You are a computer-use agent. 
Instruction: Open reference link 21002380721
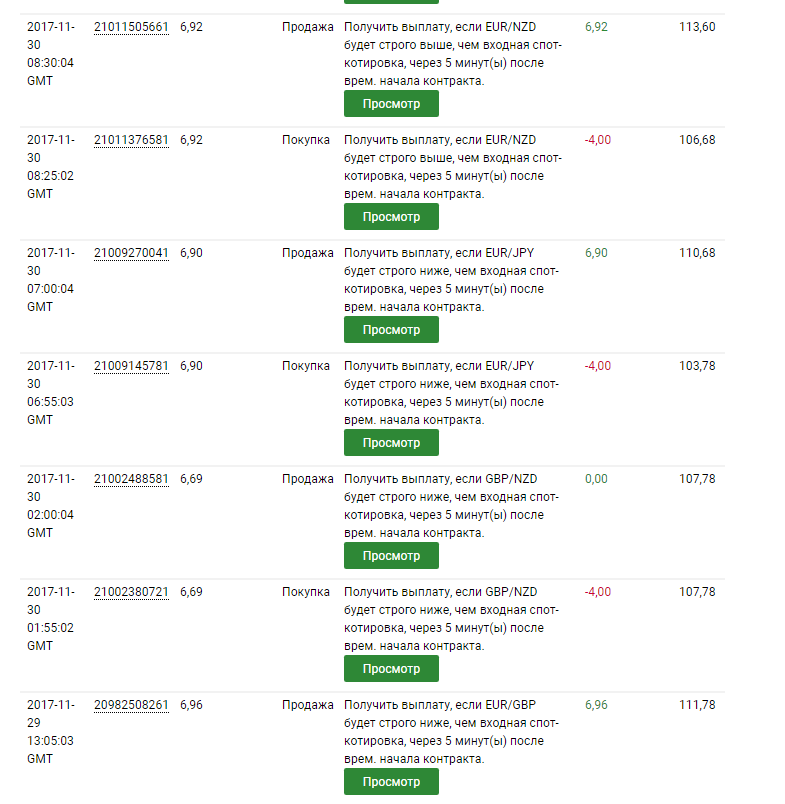tap(131, 592)
